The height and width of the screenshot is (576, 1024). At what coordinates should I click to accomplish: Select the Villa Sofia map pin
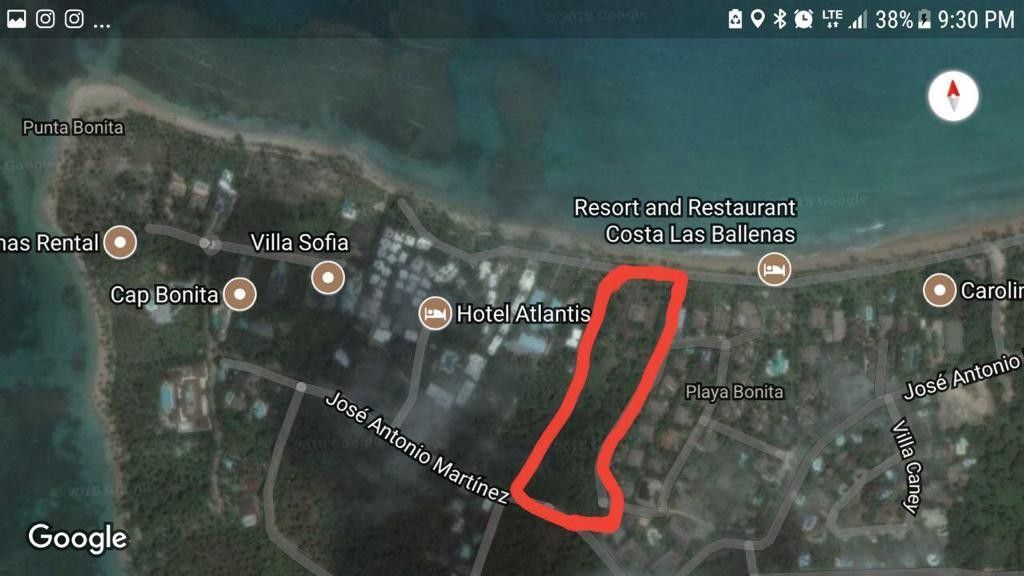click(327, 277)
